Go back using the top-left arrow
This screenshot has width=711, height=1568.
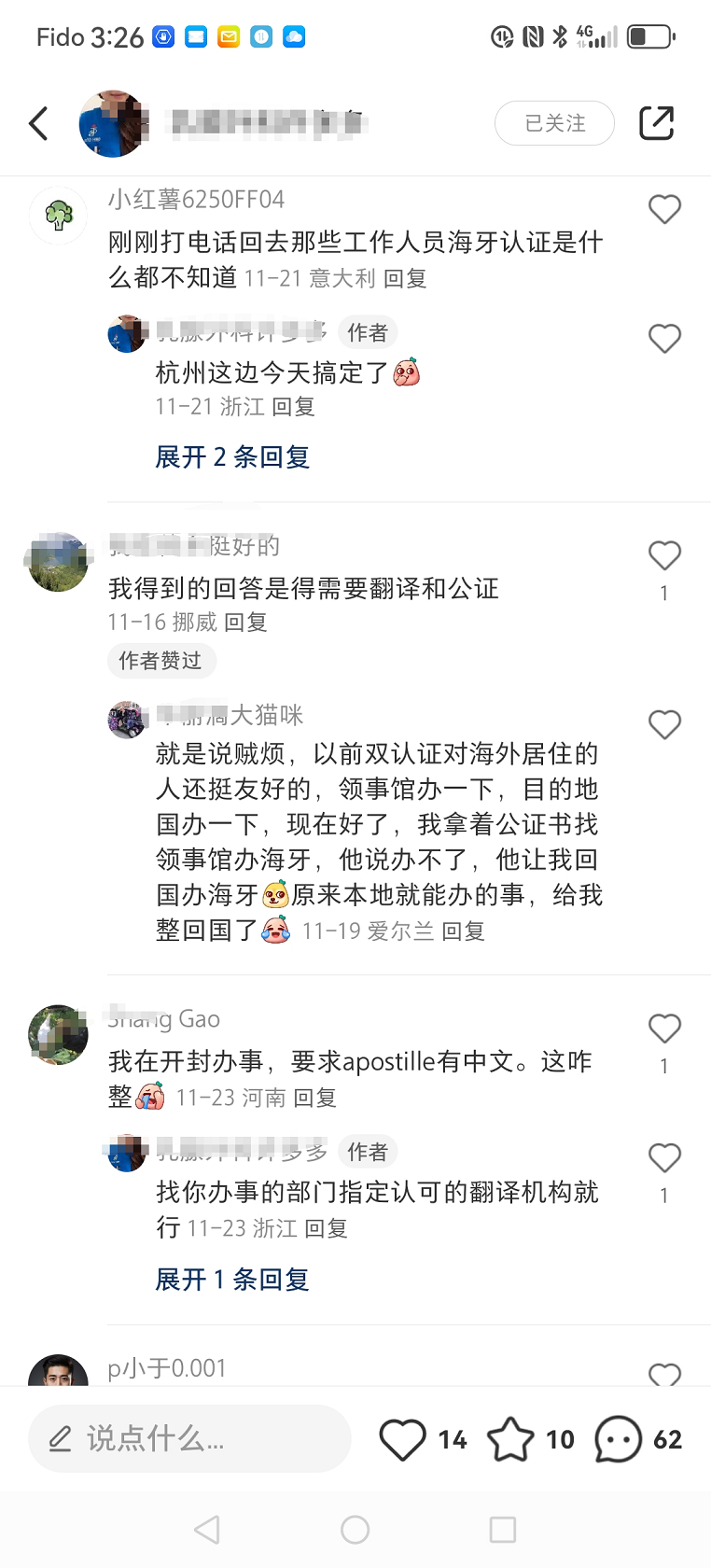click(38, 123)
